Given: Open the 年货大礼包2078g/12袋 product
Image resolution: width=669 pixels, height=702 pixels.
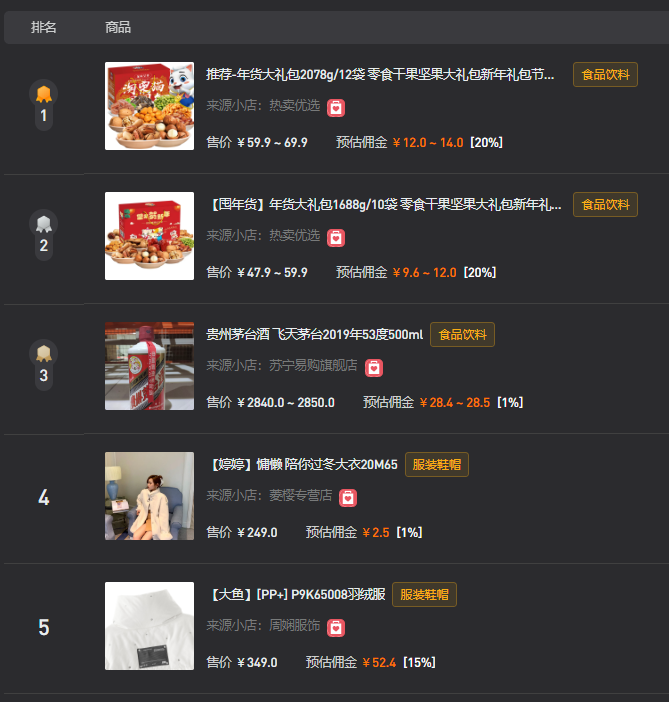Looking at the screenshot, I should [x=380, y=75].
